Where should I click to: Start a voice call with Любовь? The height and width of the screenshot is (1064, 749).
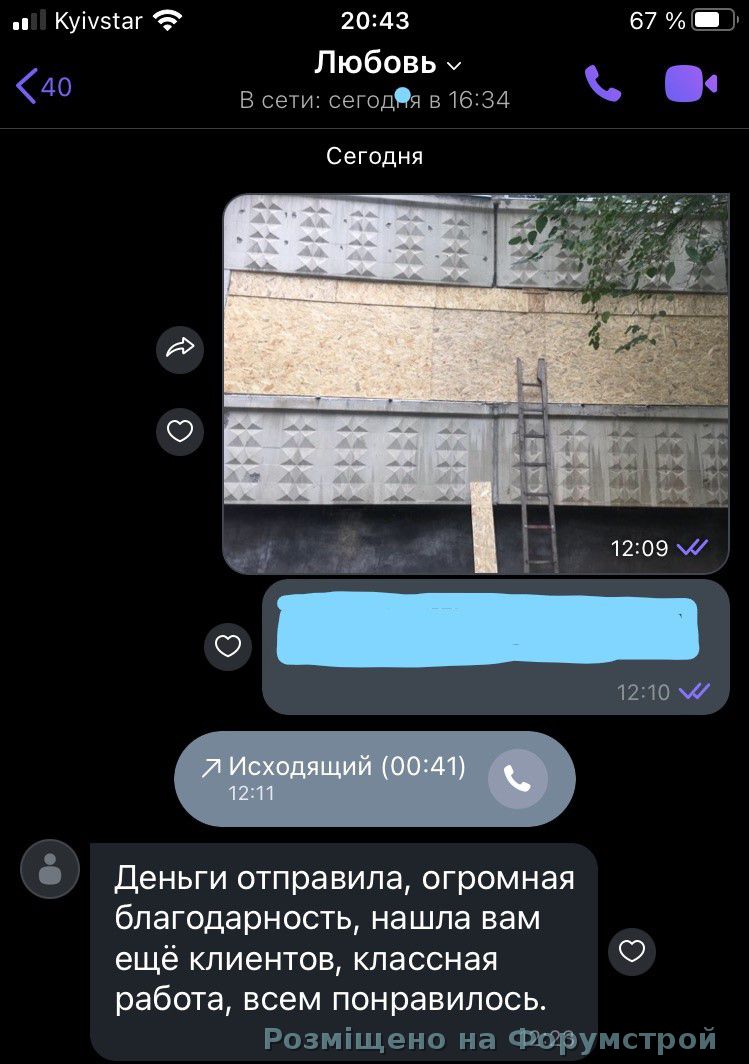click(603, 84)
